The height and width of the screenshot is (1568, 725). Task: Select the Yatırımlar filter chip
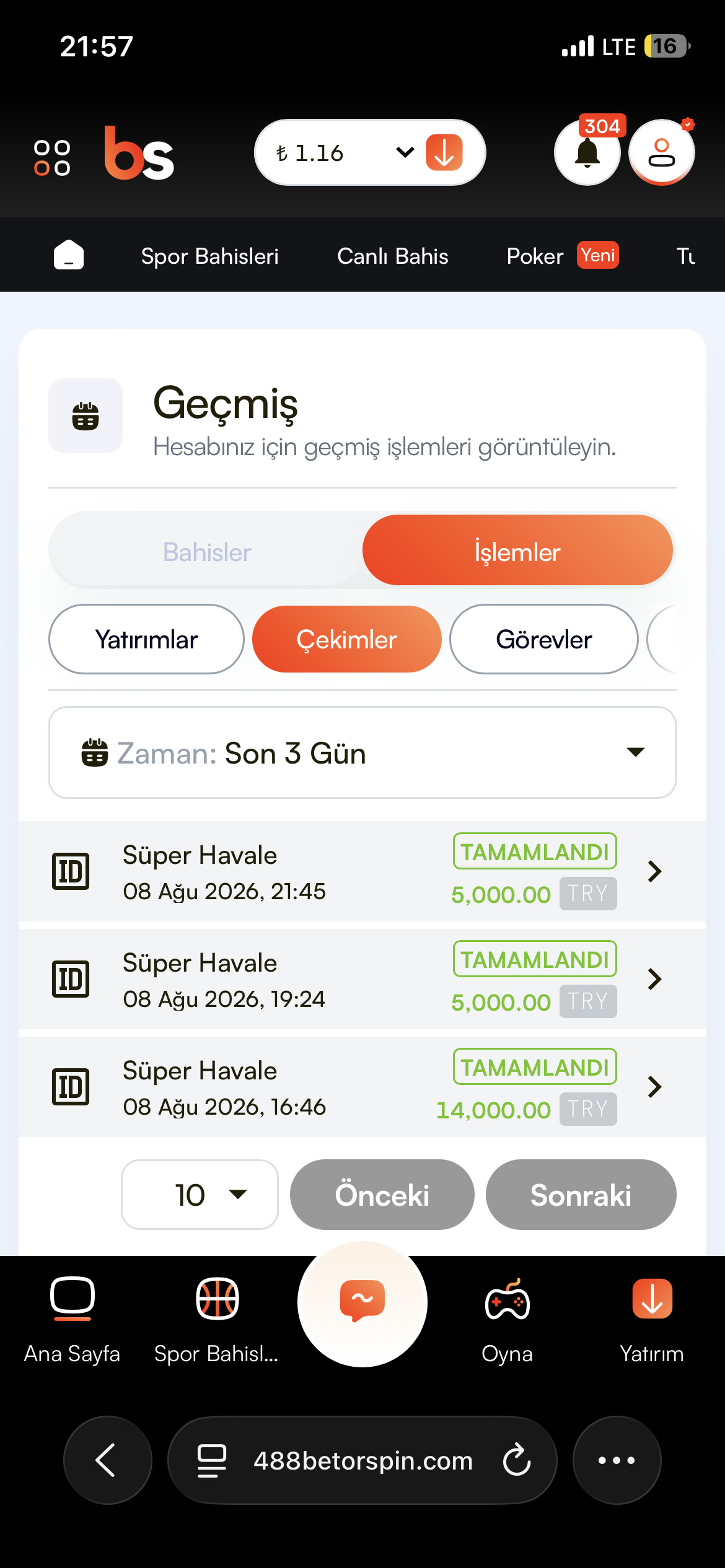(146, 639)
